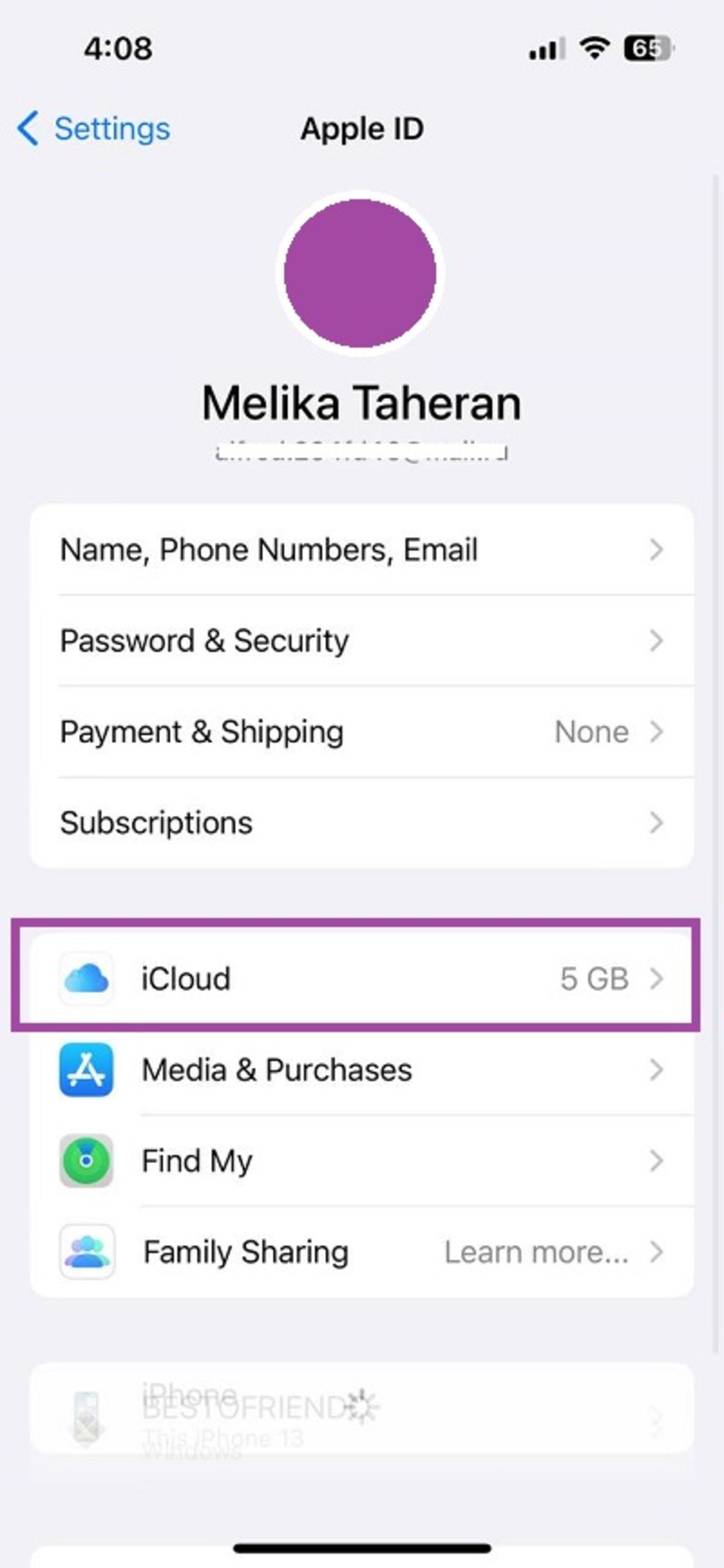The height and width of the screenshot is (1568, 724).
Task: Open Payment & Shipping
Action: pyautogui.click(x=361, y=732)
